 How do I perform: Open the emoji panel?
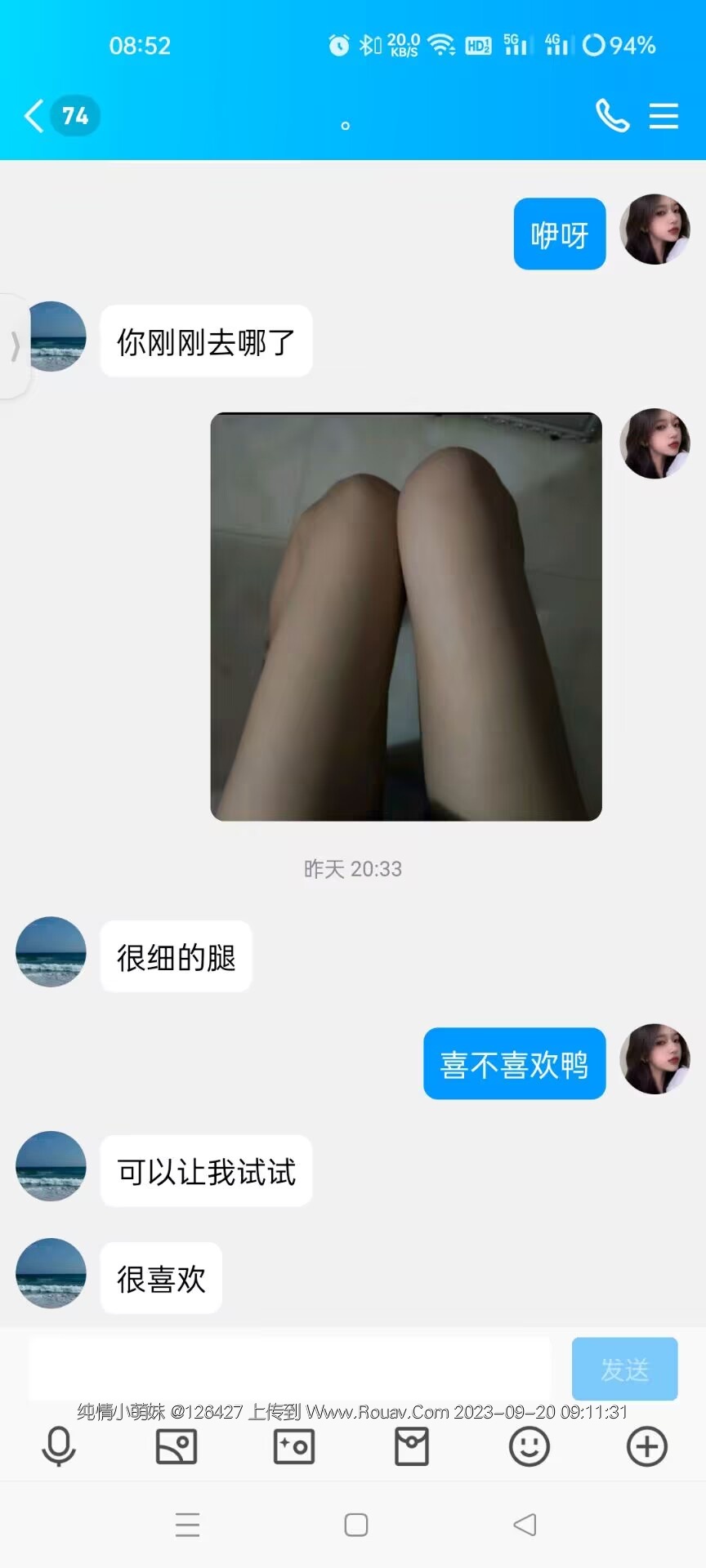pos(529,1446)
